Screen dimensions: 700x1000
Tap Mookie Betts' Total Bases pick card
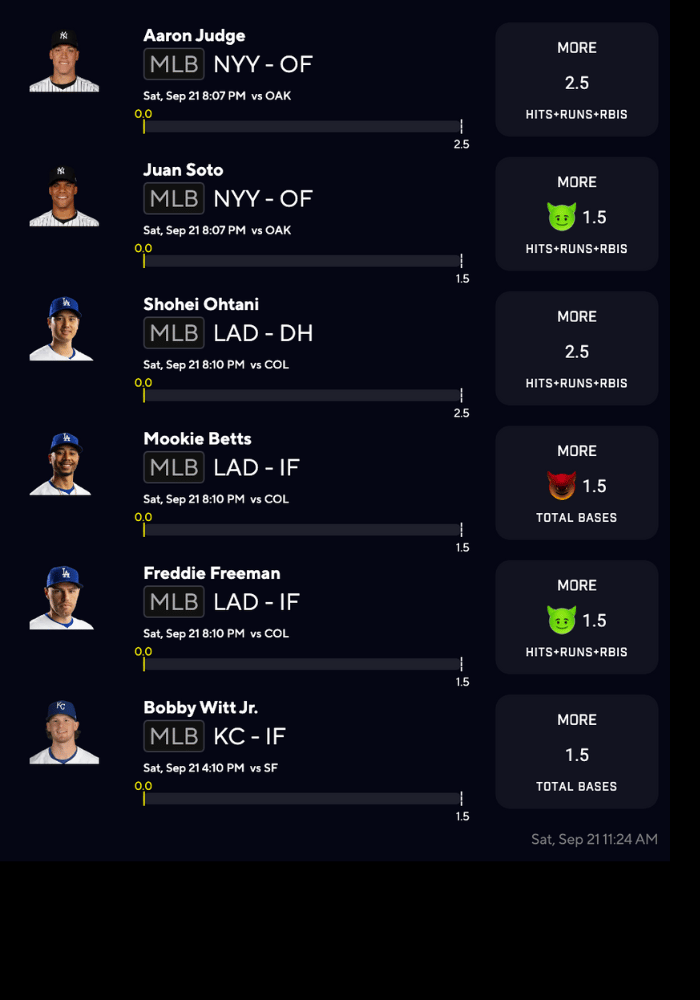577,483
